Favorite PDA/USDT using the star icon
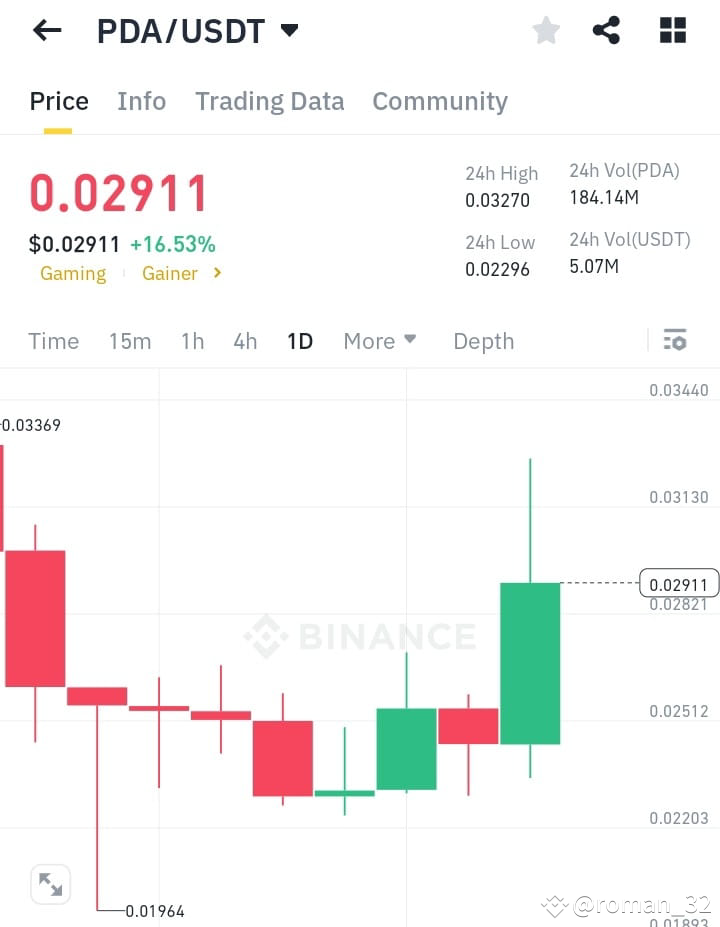The image size is (720, 927). pyautogui.click(x=546, y=30)
